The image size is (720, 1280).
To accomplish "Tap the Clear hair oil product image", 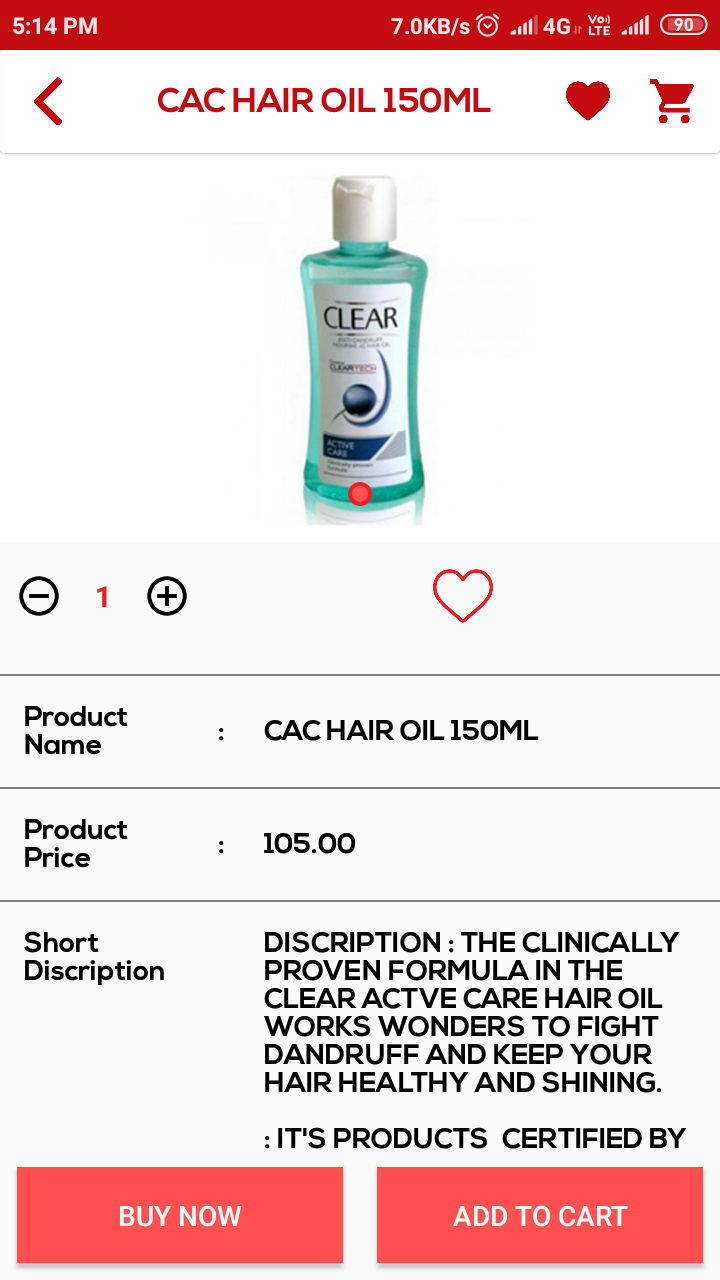I will [x=362, y=350].
